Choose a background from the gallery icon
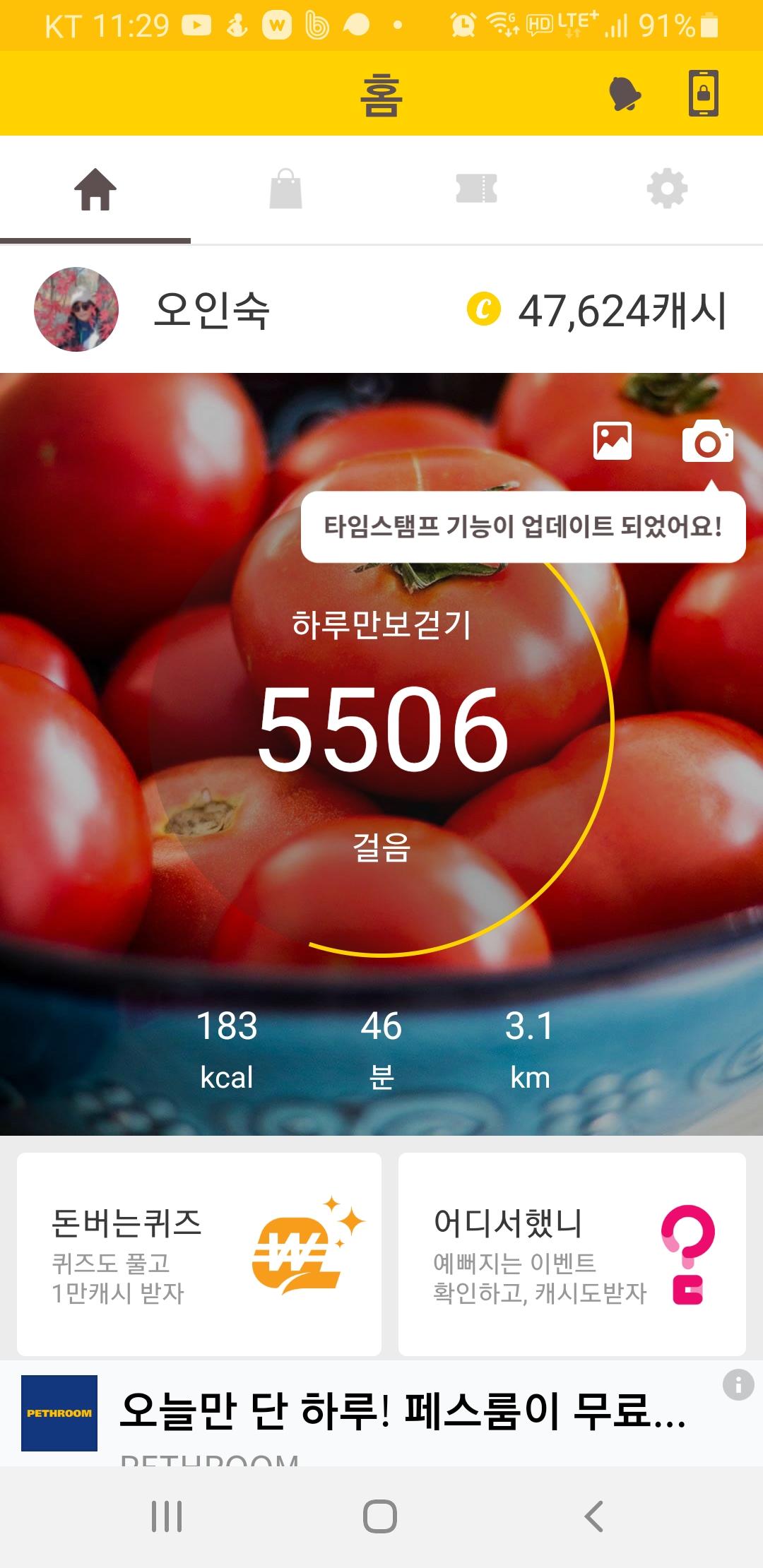Screen dimensions: 763x1568 point(613,441)
